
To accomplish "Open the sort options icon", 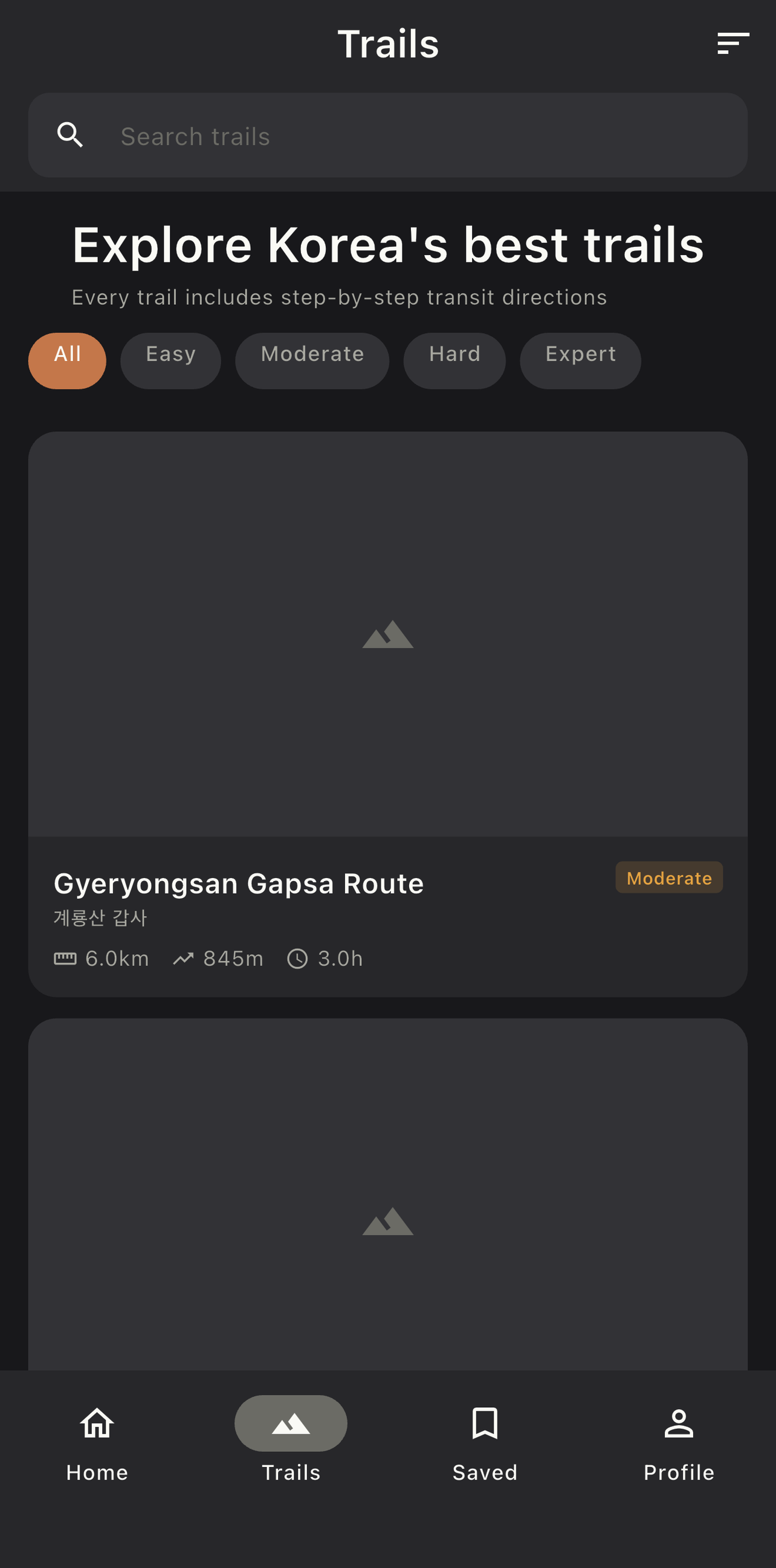I will (733, 42).
